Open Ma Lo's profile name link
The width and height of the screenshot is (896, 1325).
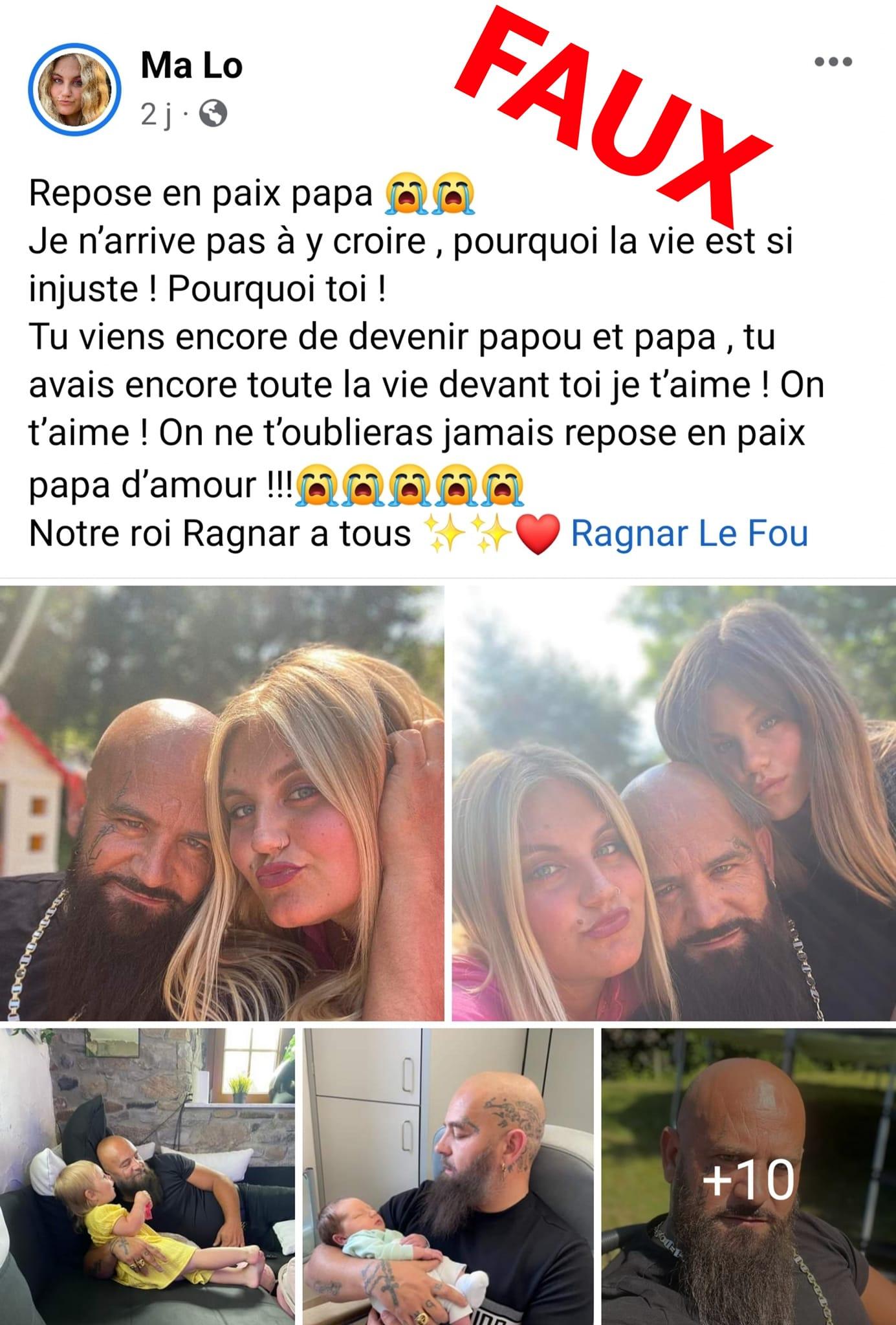pyautogui.click(x=191, y=66)
